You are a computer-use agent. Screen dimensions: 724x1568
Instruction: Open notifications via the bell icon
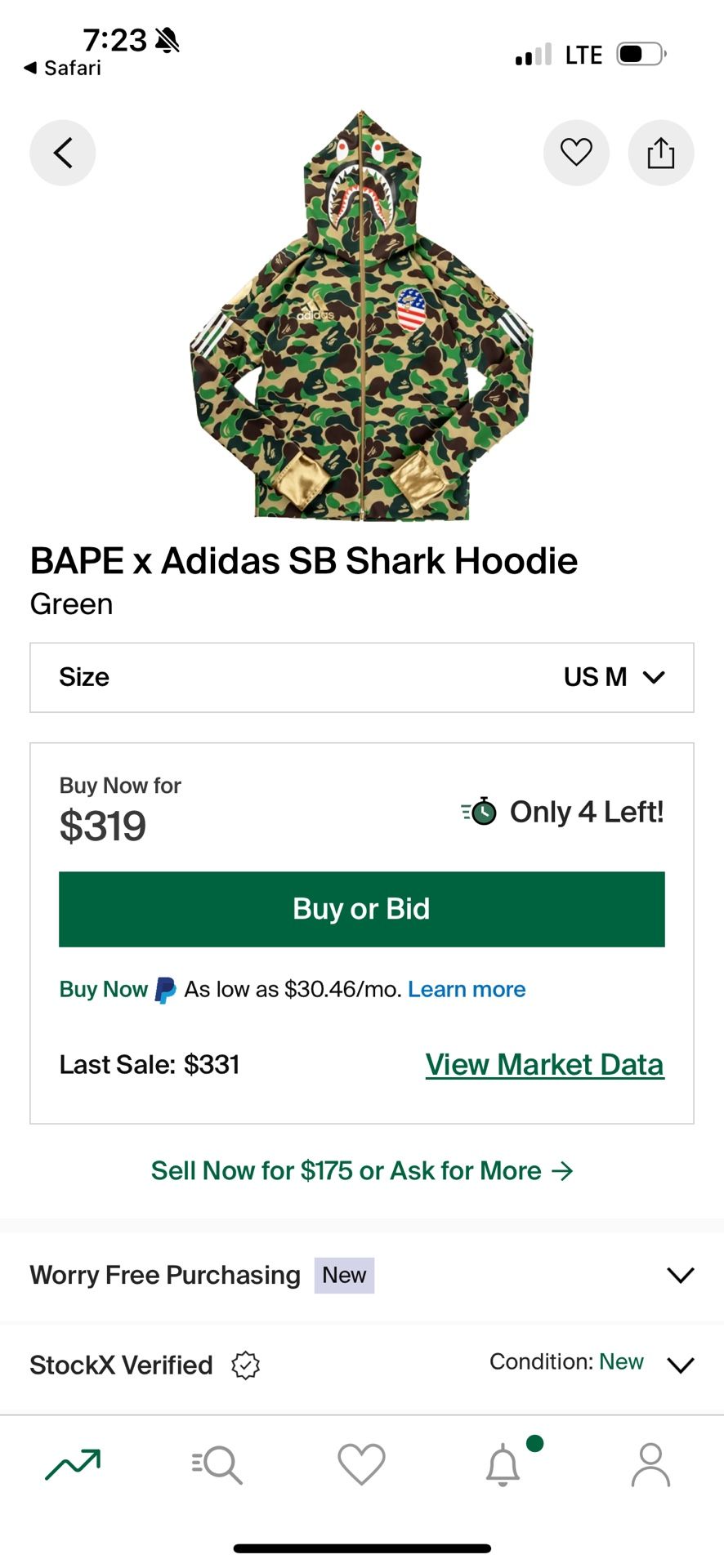[502, 1467]
